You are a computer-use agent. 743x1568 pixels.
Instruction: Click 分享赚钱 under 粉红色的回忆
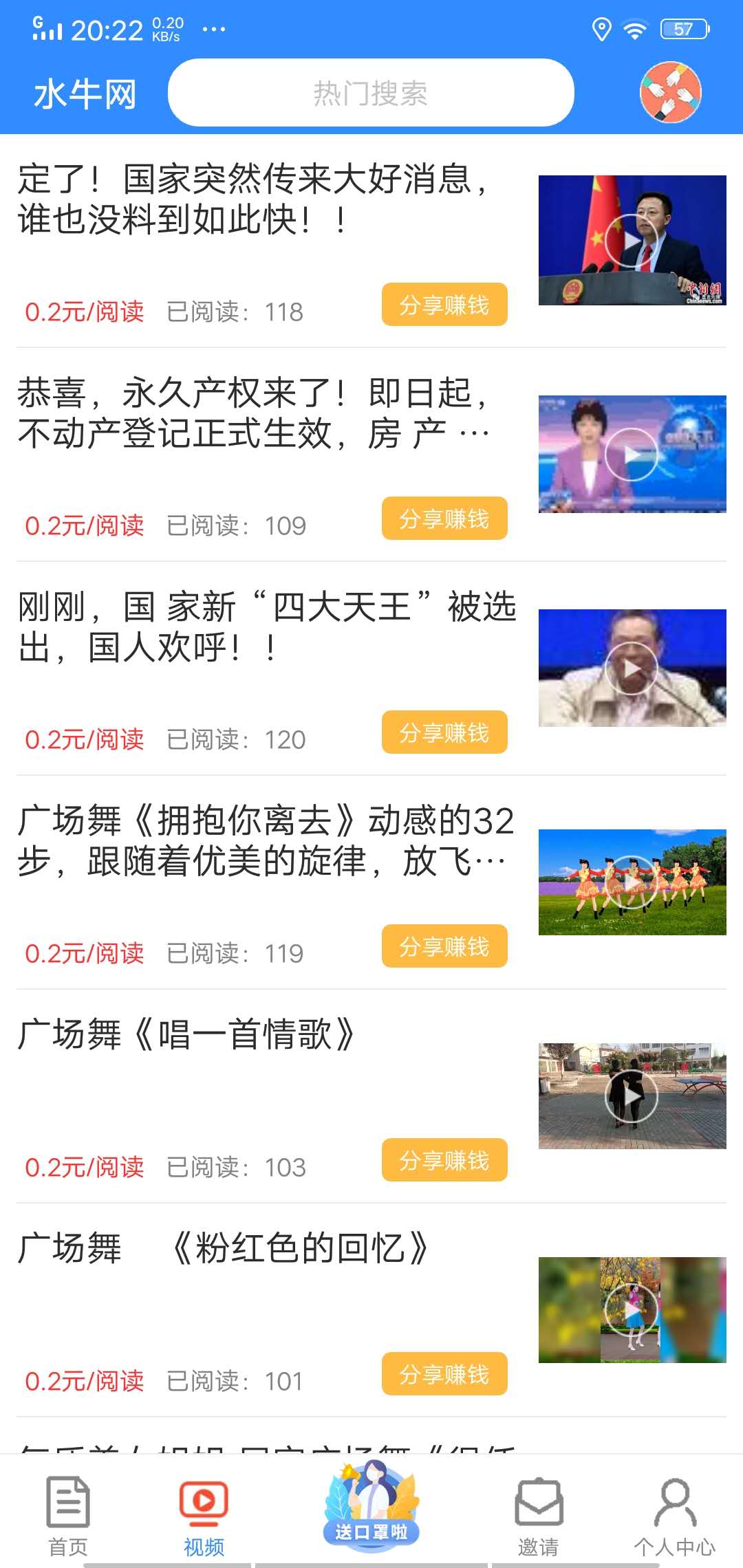pyautogui.click(x=444, y=1374)
